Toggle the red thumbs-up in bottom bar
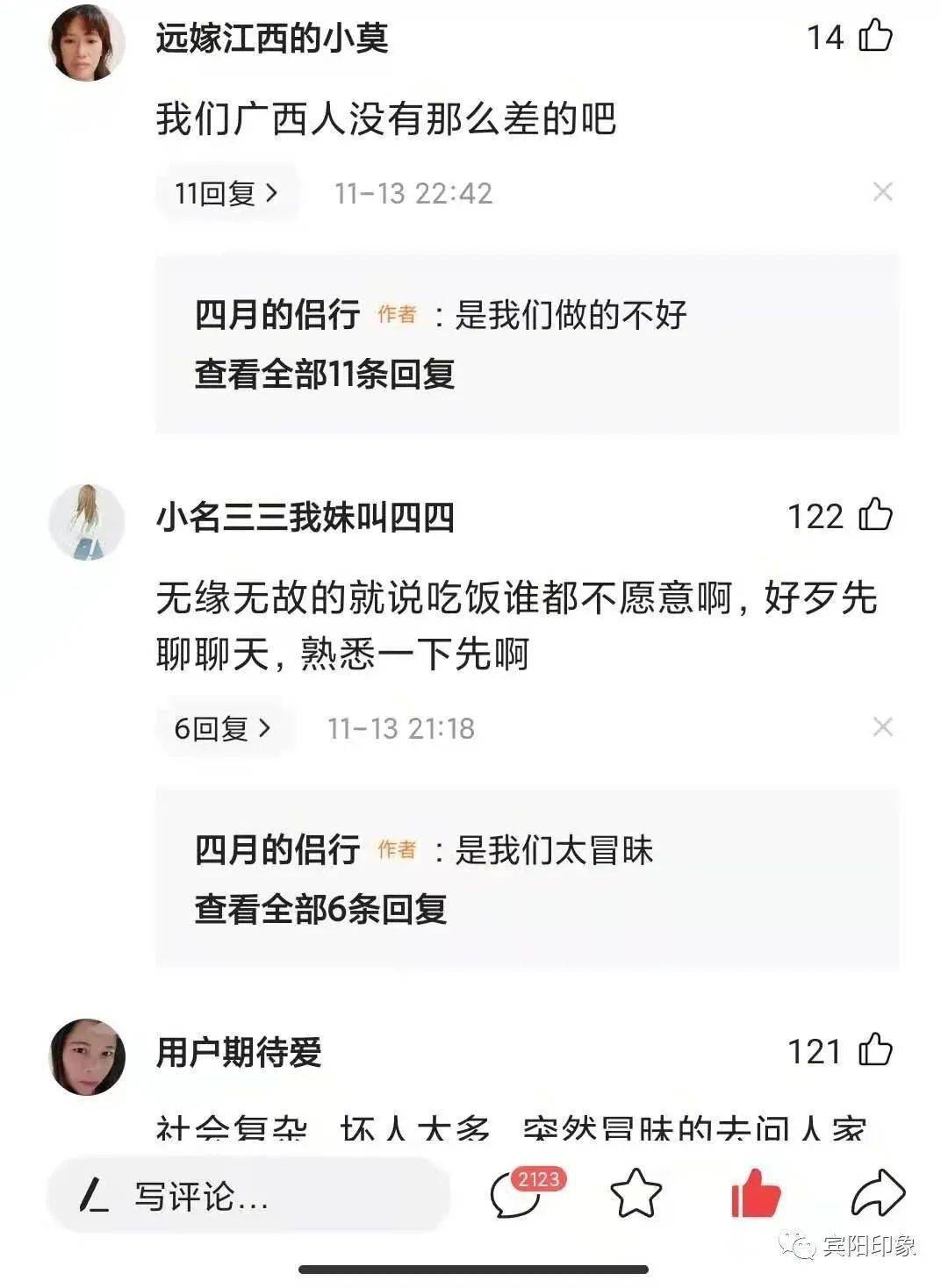 coord(756,1193)
